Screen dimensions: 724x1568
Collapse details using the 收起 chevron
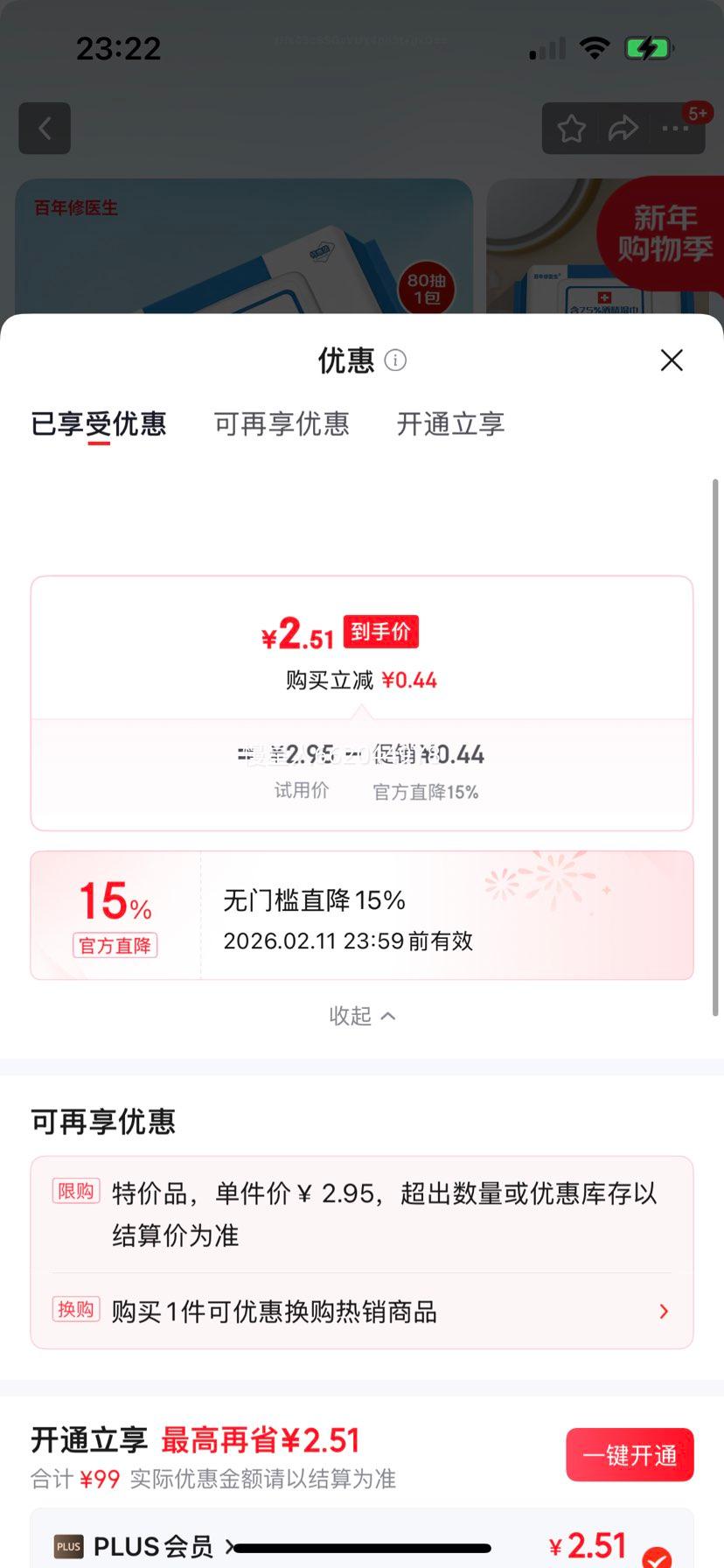[x=362, y=1015]
